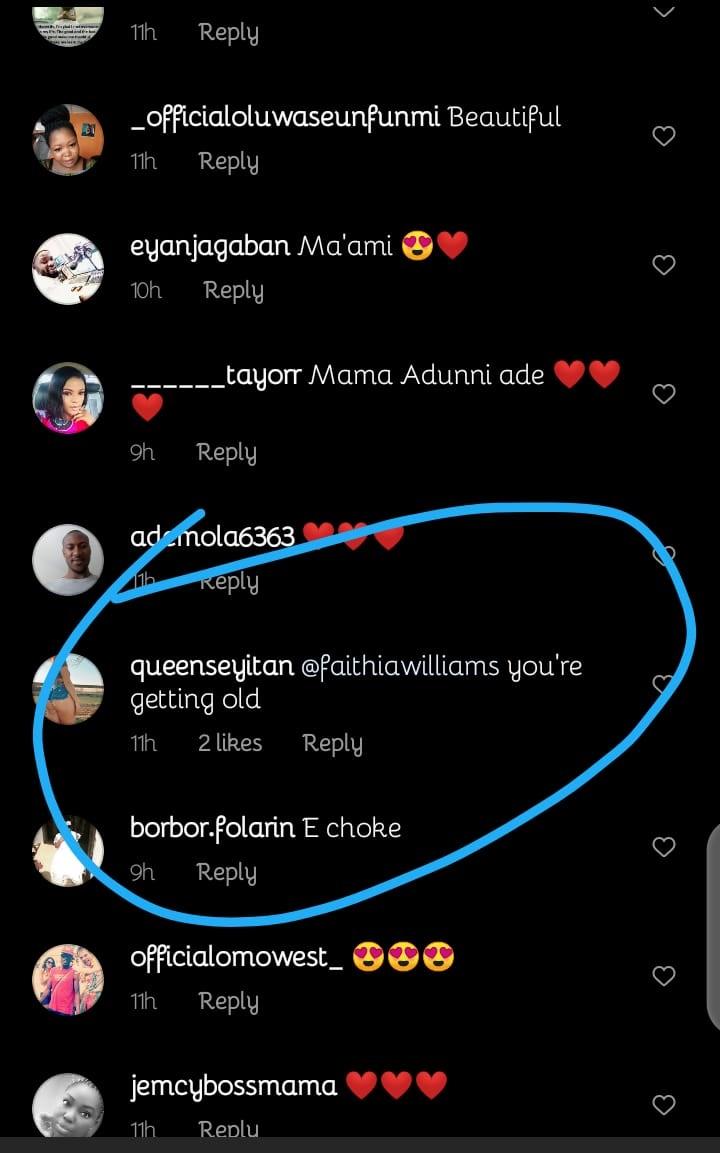Reply to _officialoluwaseunfunmi's Beautiful comment

(x=229, y=162)
